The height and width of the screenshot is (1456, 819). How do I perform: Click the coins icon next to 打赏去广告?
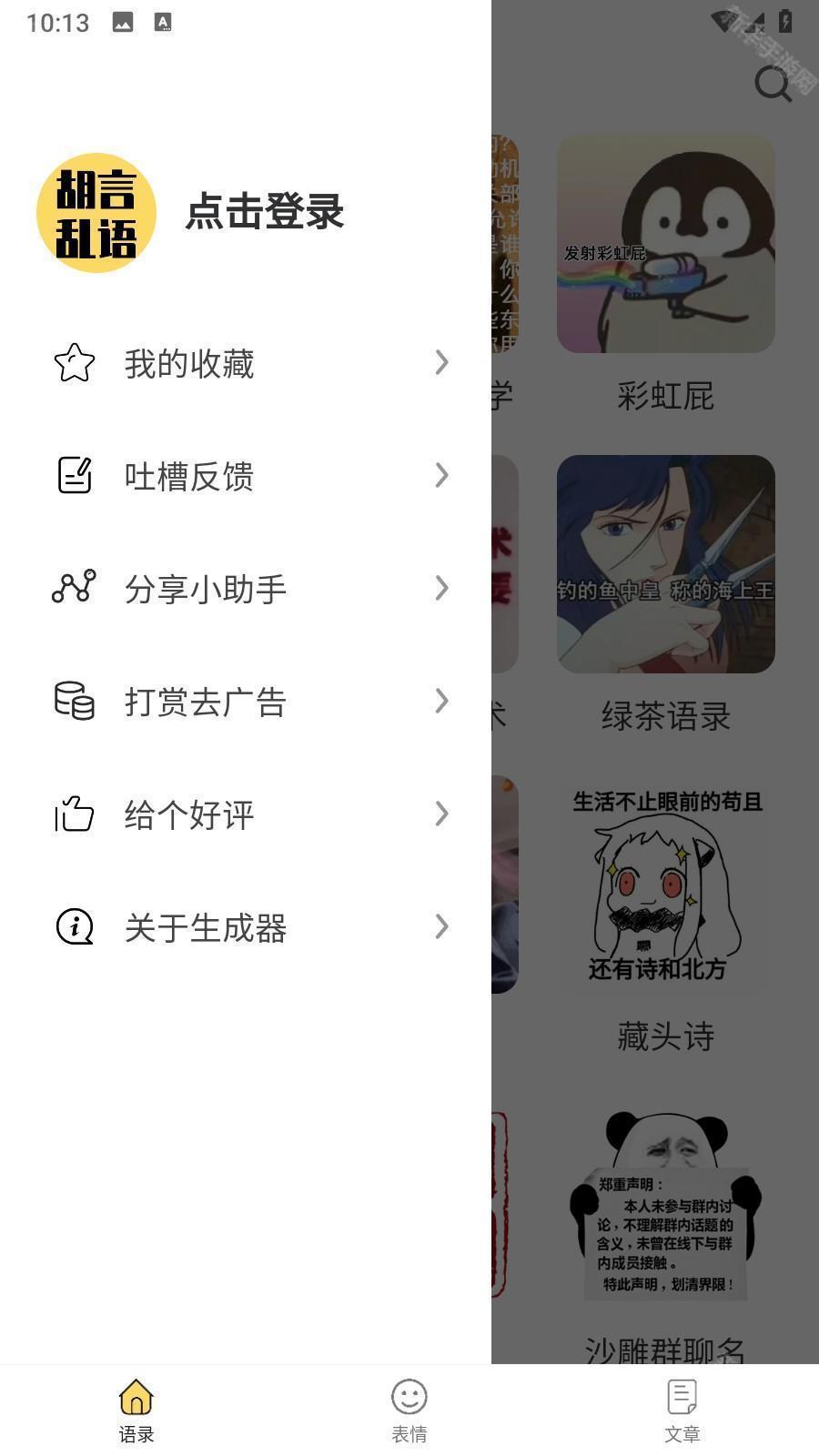74,702
